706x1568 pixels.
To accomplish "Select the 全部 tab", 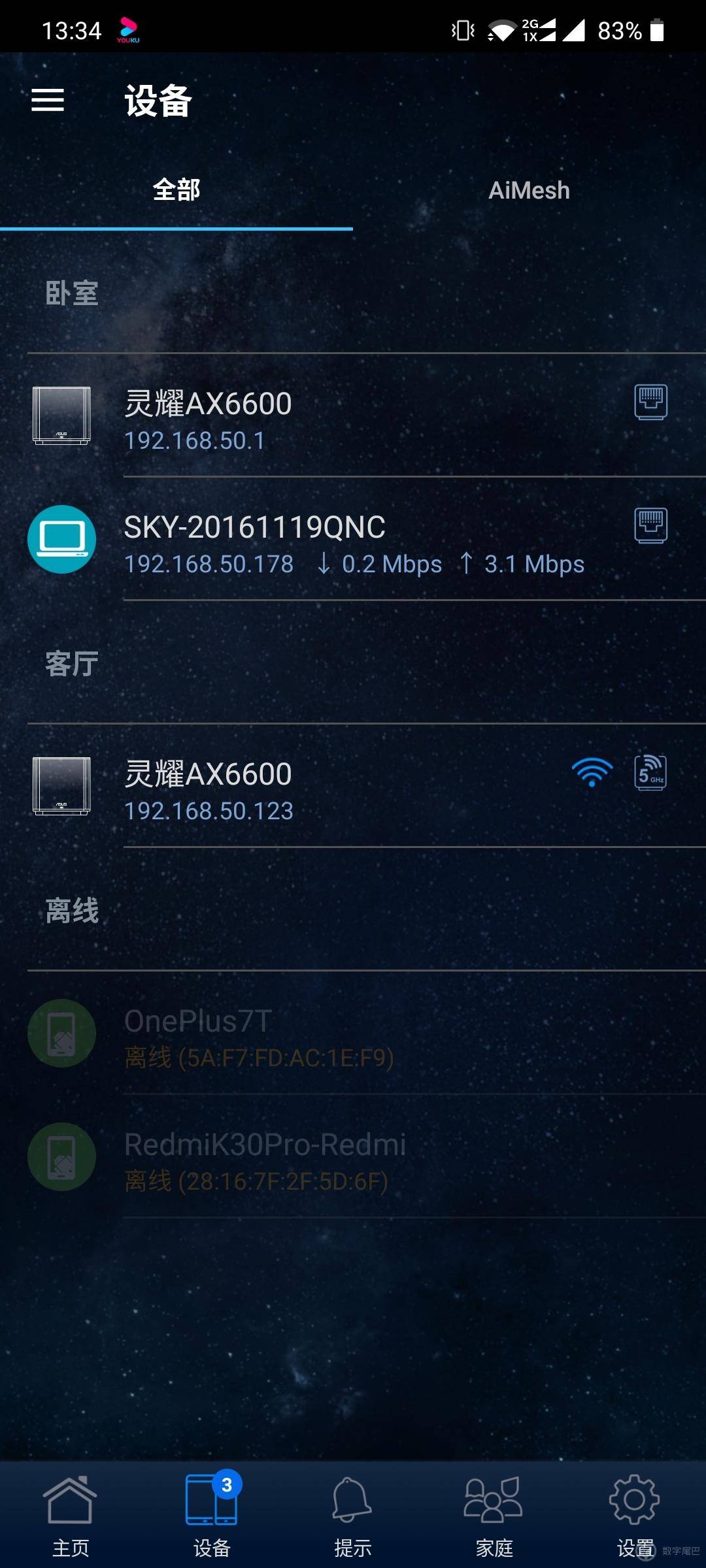I will coord(176,190).
